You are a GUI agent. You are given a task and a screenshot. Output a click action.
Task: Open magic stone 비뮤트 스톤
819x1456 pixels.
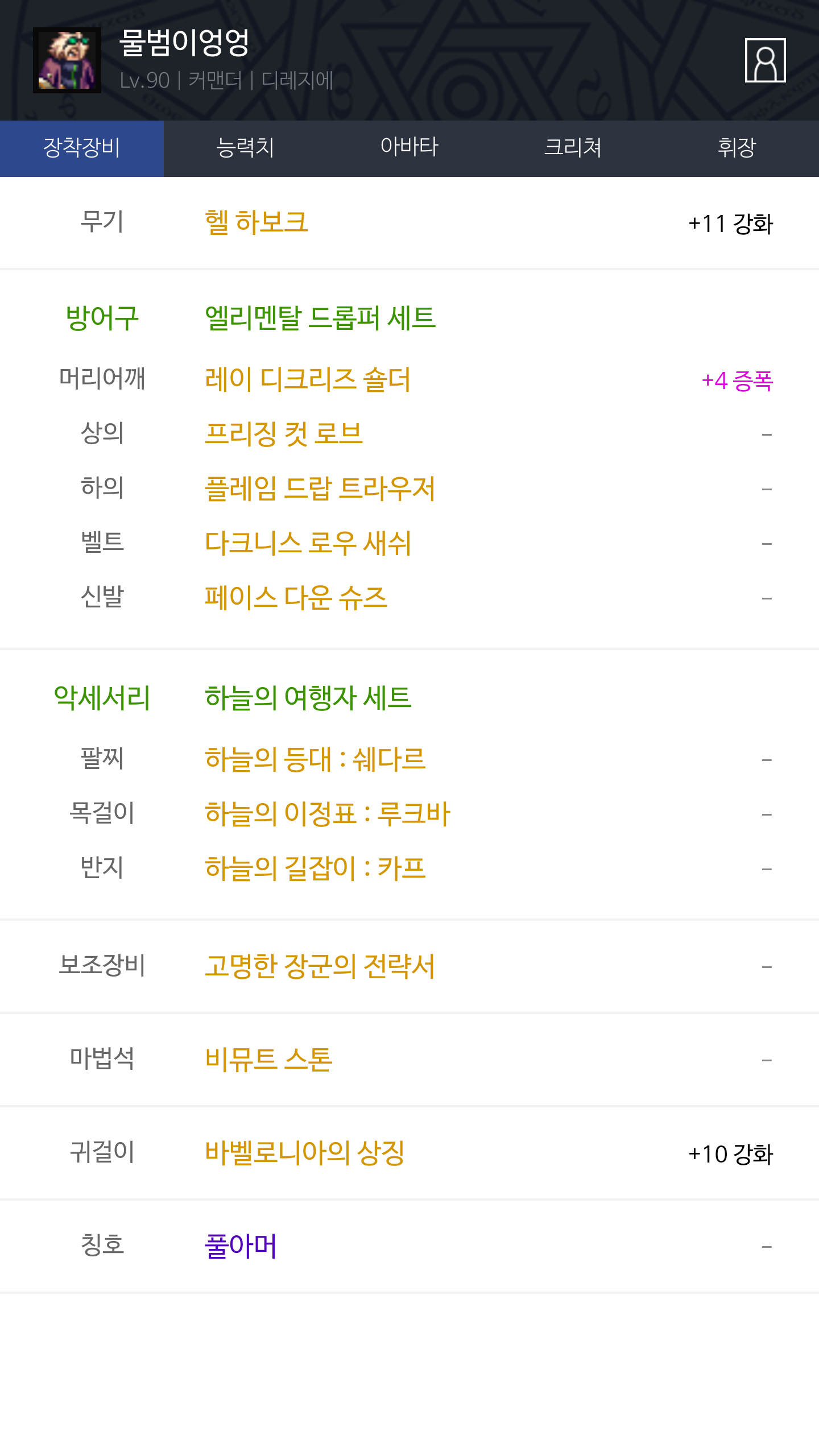[268, 1060]
